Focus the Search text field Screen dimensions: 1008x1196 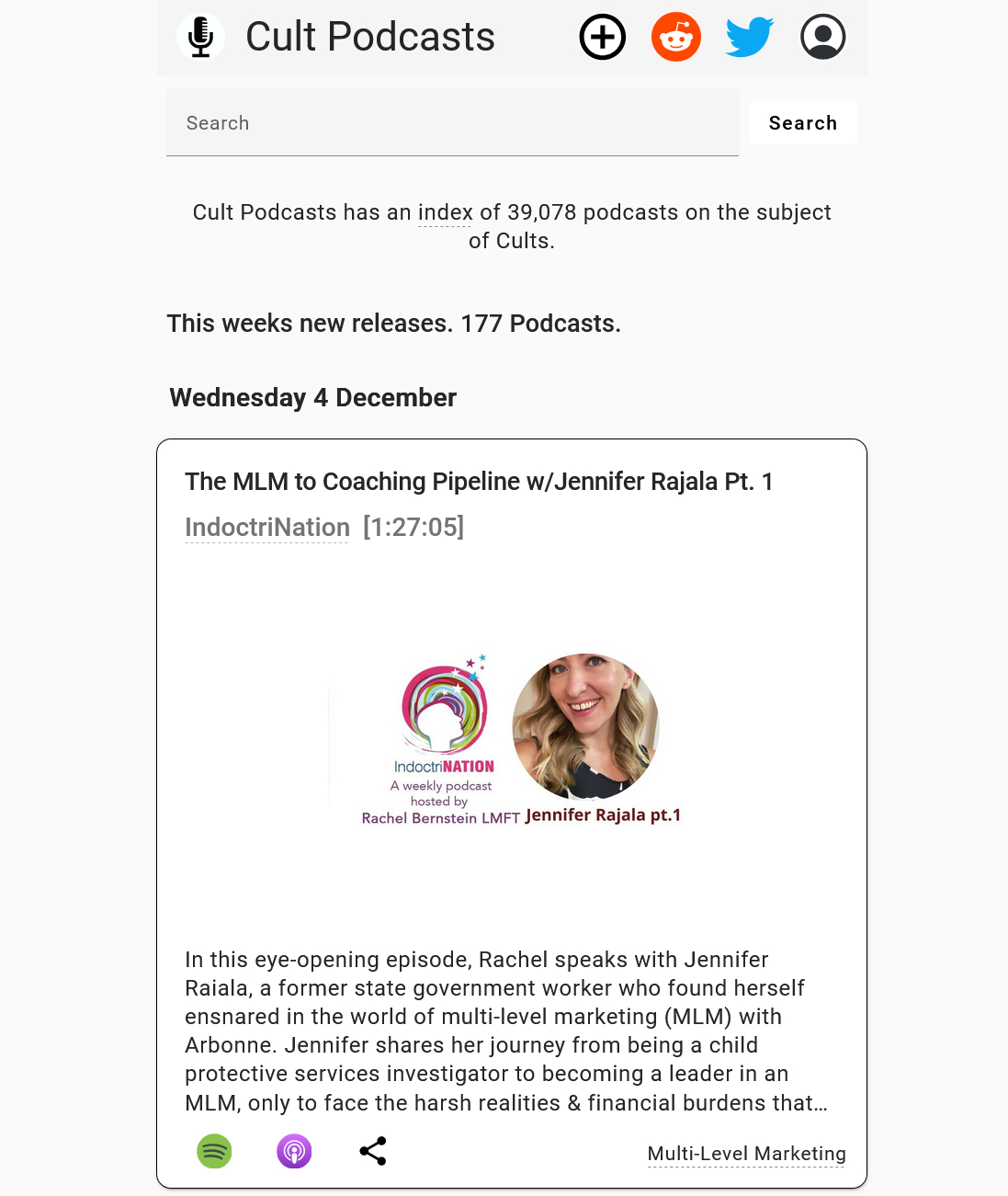(x=452, y=123)
